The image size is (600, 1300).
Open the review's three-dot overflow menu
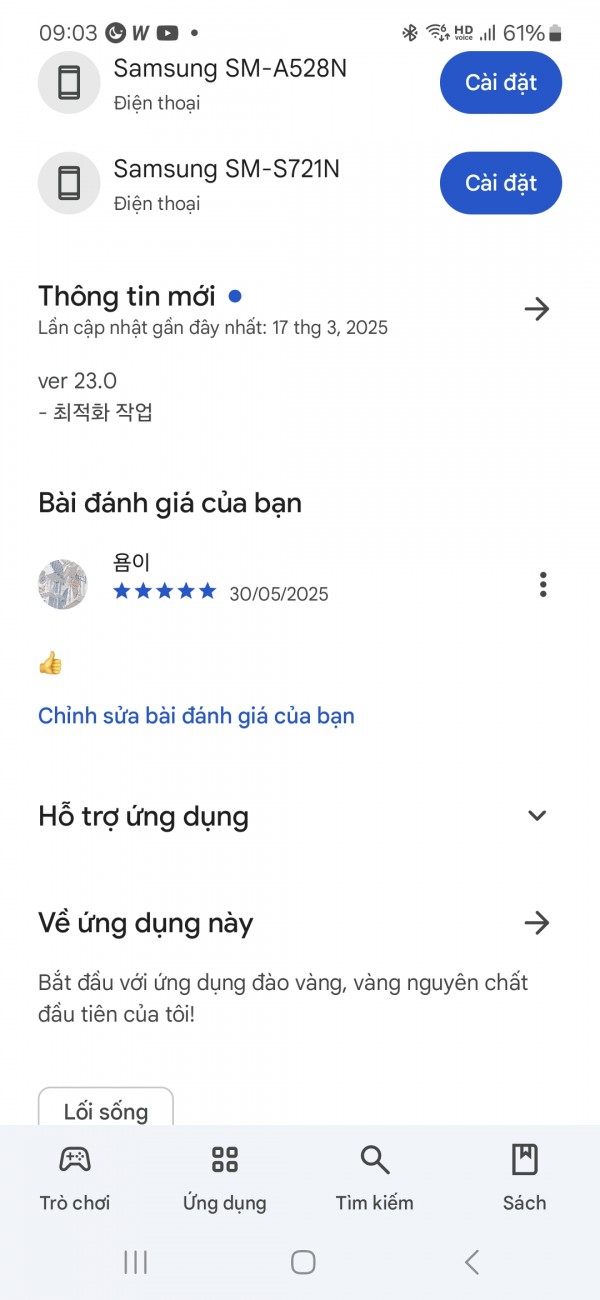tap(543, 585)
